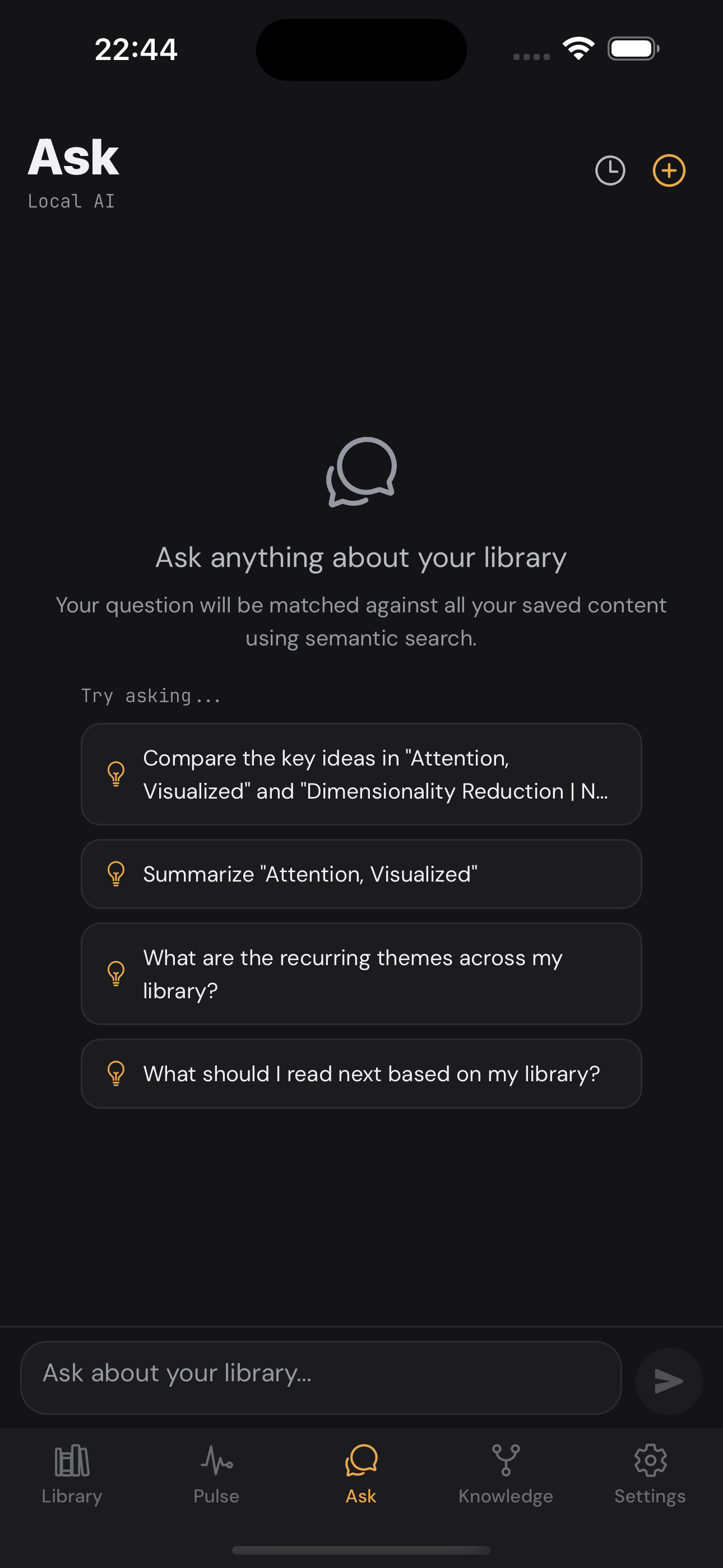
Task: Select the Library icon in bottom navigation
Action: 71,1461
